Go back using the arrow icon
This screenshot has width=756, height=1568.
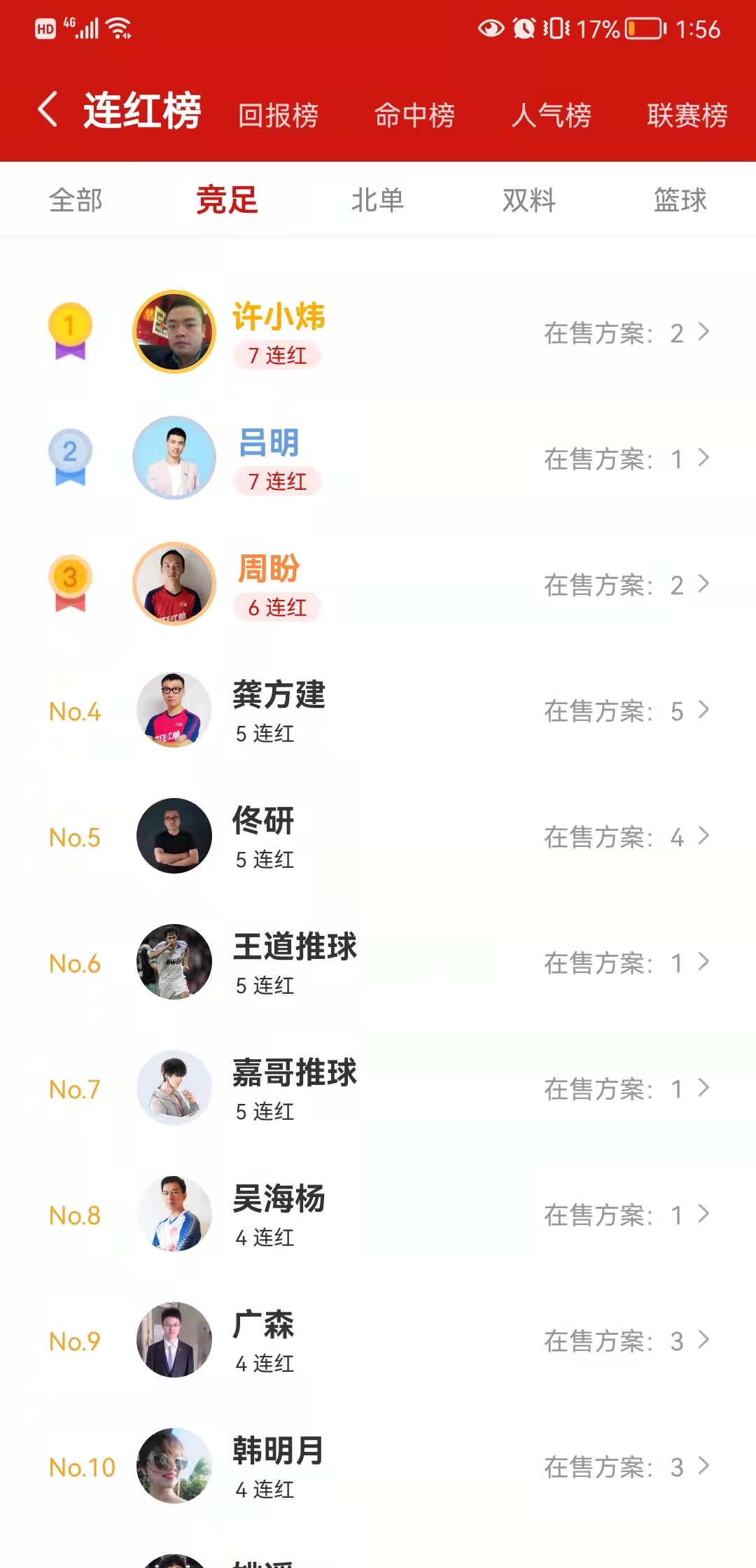coord(48,111)
